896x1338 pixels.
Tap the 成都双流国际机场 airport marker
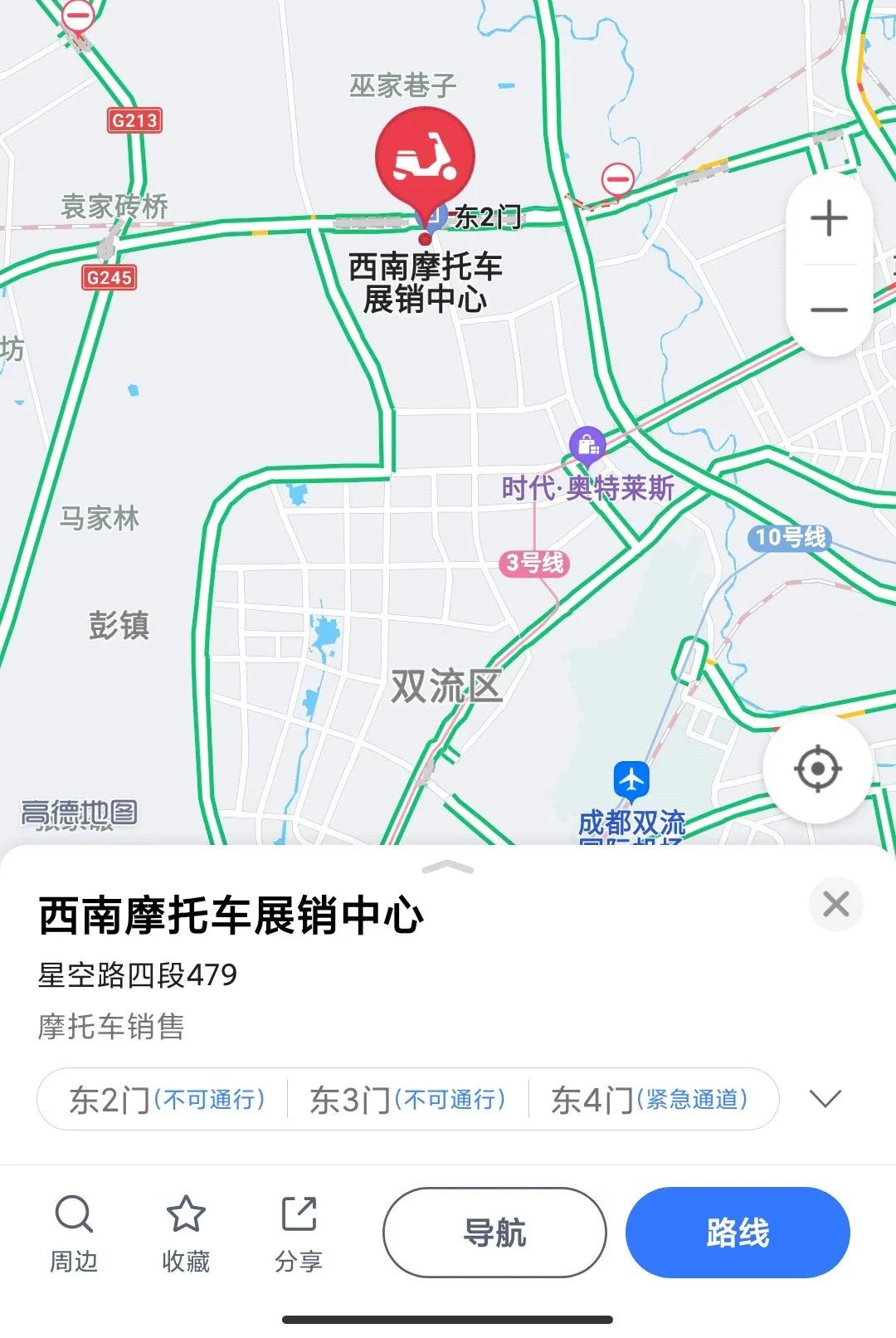(631, 781)
